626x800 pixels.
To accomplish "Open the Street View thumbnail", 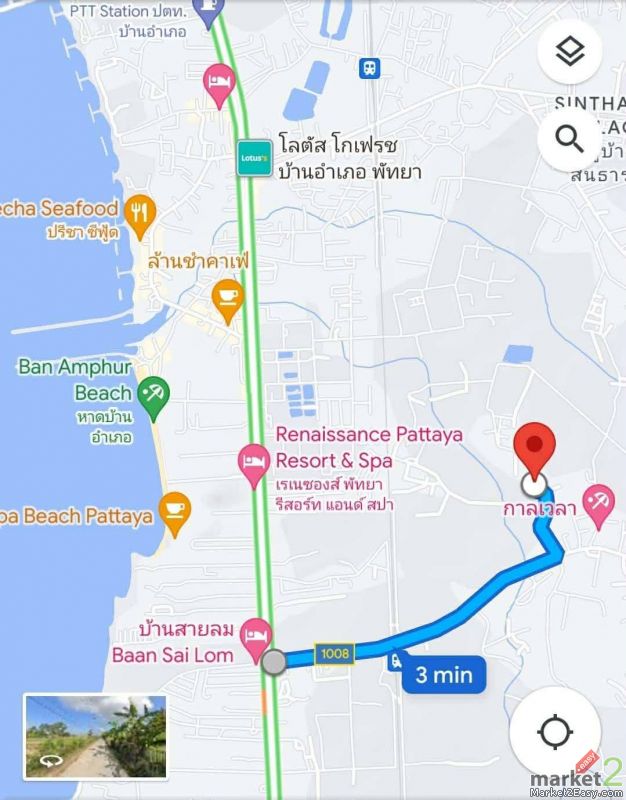I will tap(95, 737).
